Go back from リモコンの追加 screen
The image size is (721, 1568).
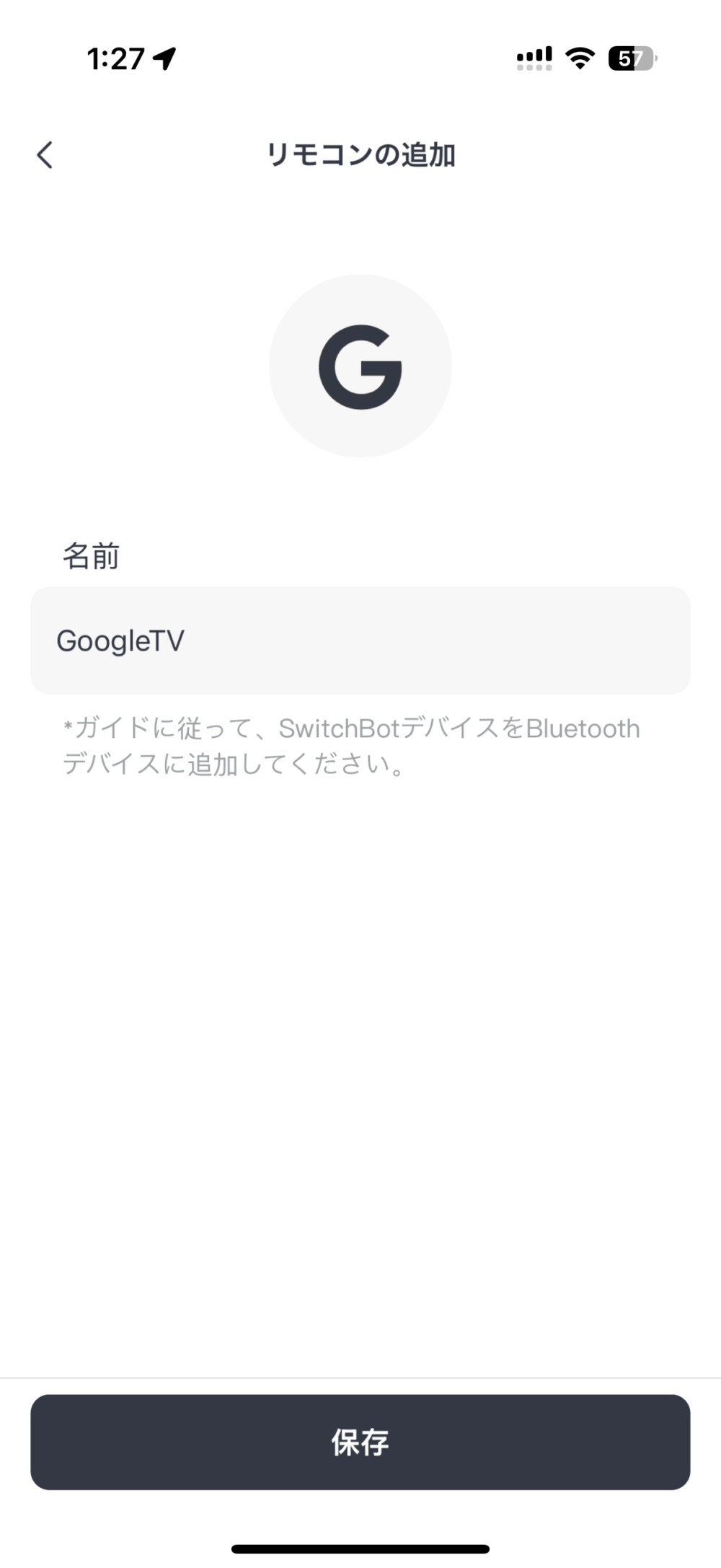(x=45, y=155)
